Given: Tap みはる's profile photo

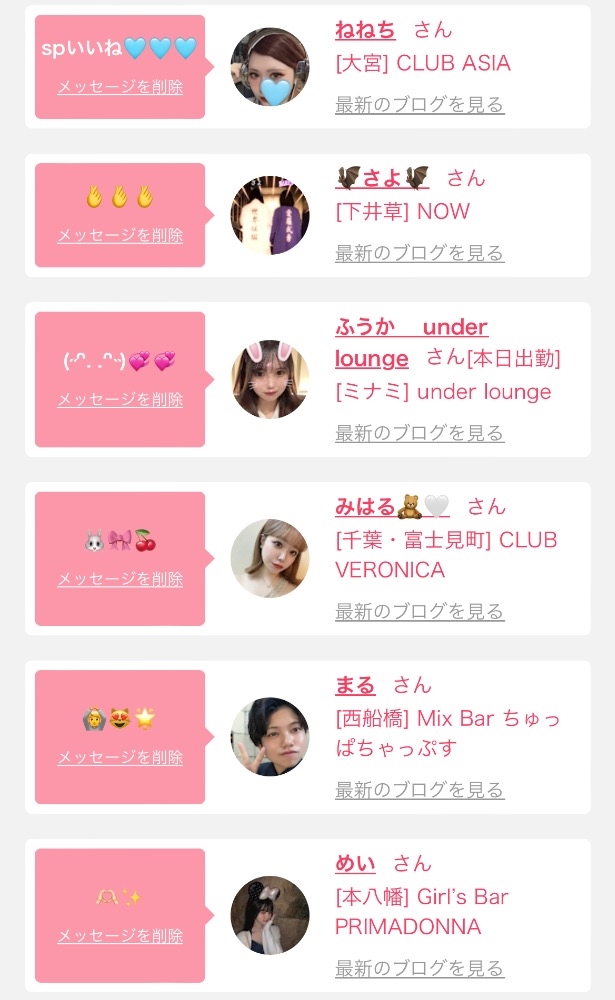Looking at the screenshot, I should point(270,558).
